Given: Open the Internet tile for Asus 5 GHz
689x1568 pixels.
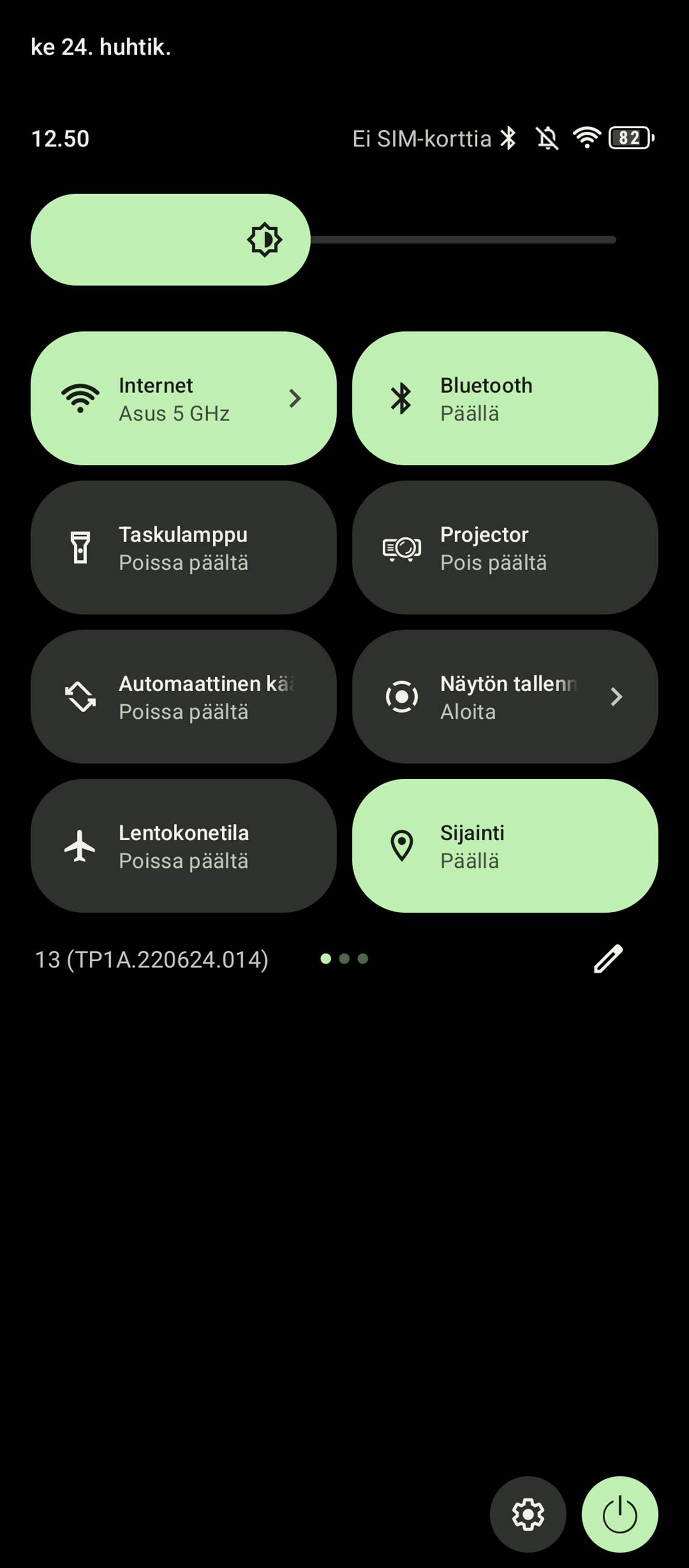Looking at the screenshot, I should click(x=183, y=399).
